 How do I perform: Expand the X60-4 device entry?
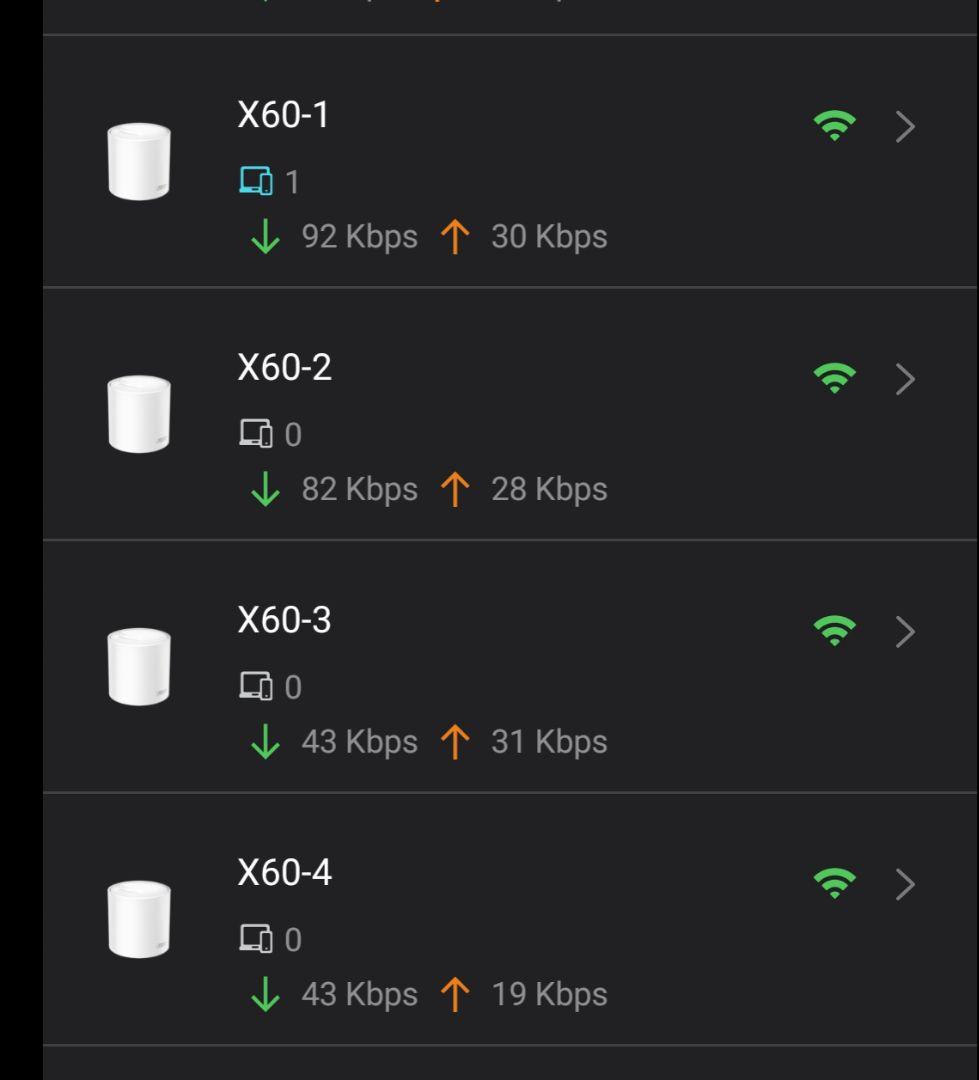pos(905,884)
